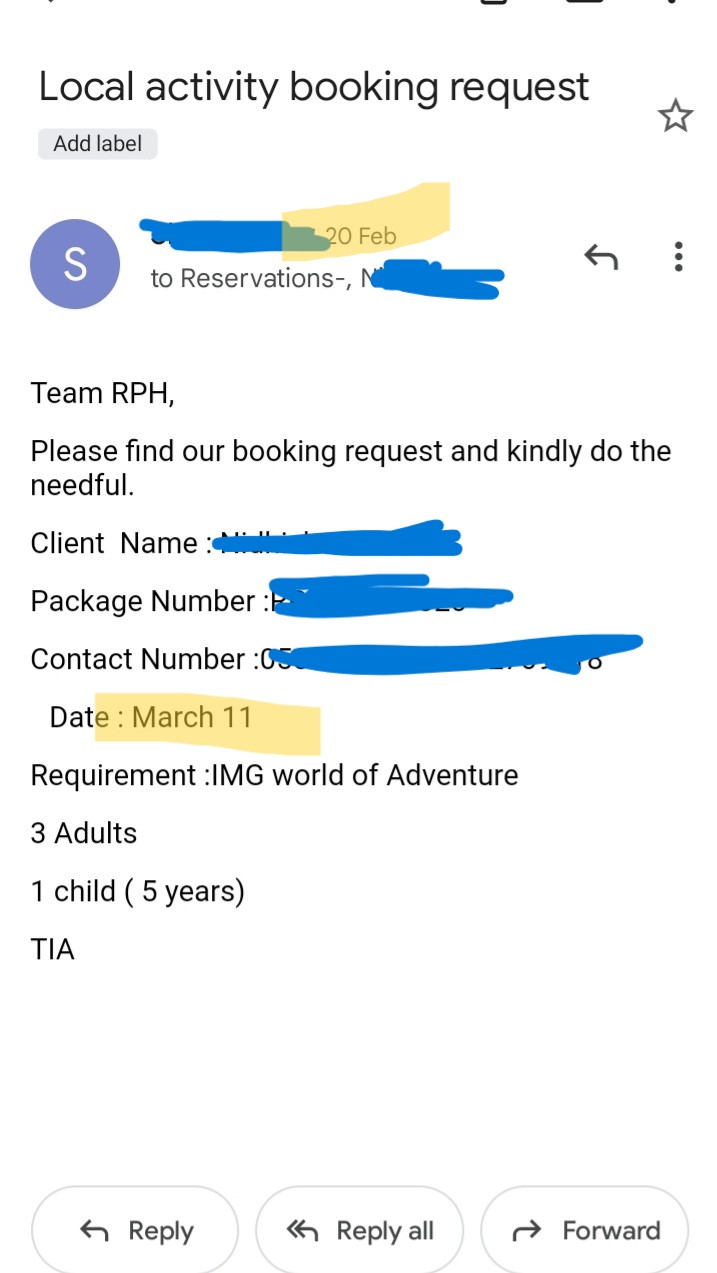Screen dimensions: 717x1273
Task: Tap the Reply button
Action: tap(135, 1231)
